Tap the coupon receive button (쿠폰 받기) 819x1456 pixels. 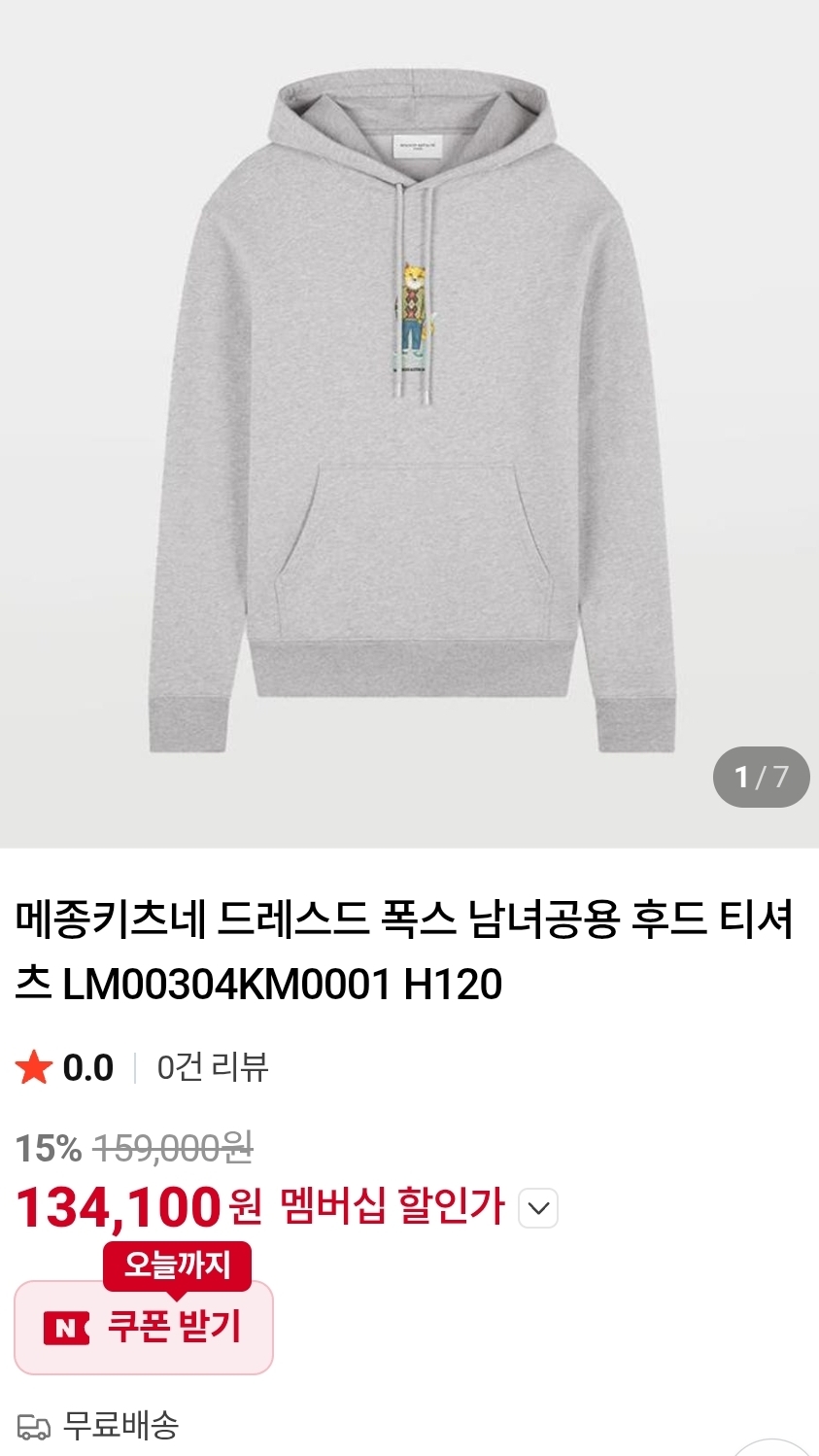144,1327
